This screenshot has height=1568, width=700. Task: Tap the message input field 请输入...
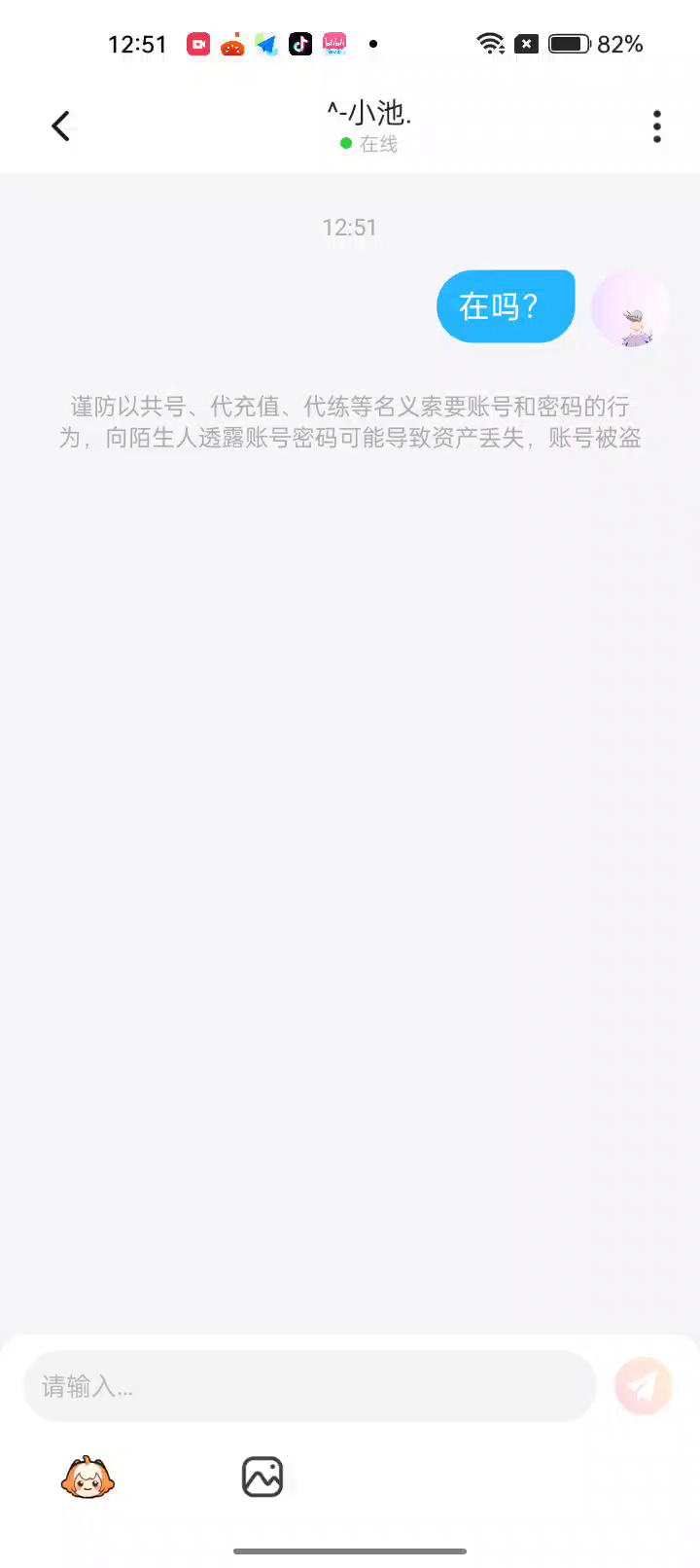point(309,1386)
